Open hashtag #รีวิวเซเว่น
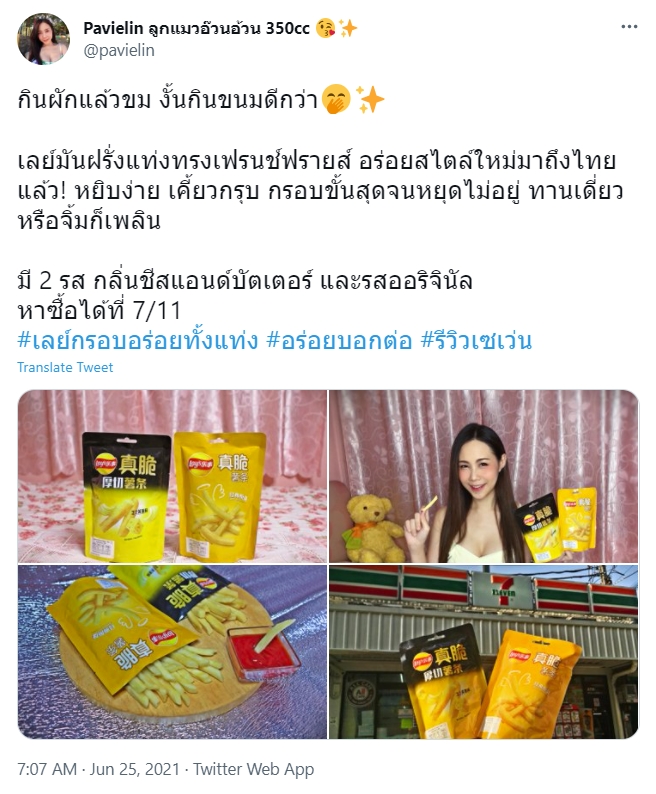Viewport: 656px width, 794px height. (x=476, y=341)
